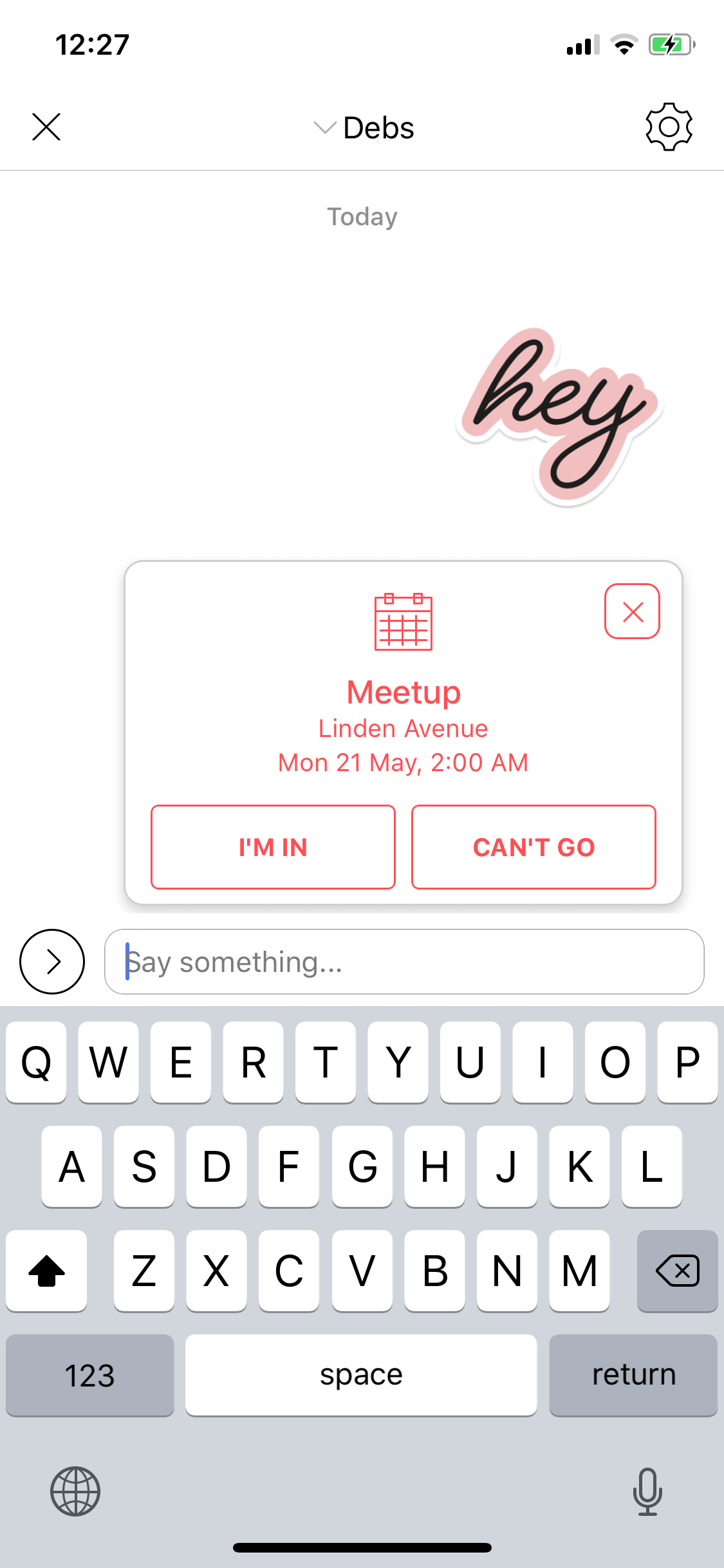The height and width of the screenshot is (1568, 724).
Task: Tap the arrow button beside message box
Action: coord(52,962)
